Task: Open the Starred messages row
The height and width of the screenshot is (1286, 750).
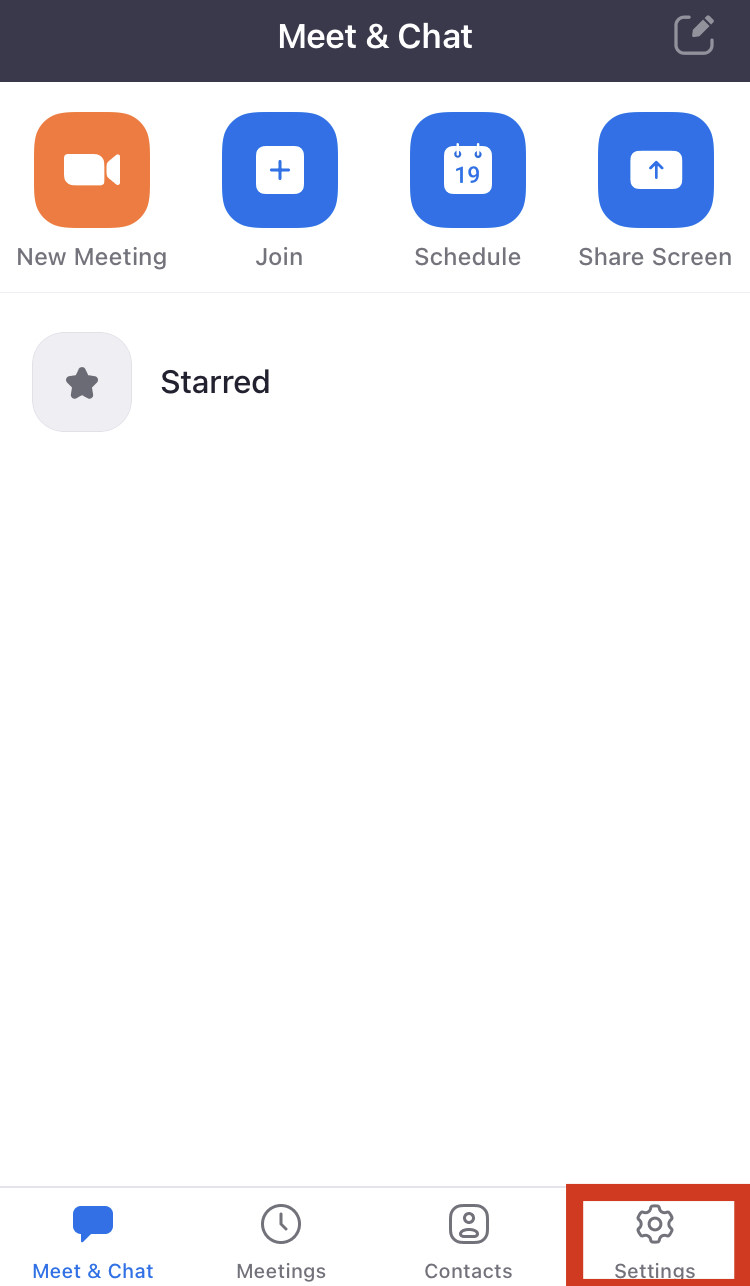Action: click(x=375, y=382)
